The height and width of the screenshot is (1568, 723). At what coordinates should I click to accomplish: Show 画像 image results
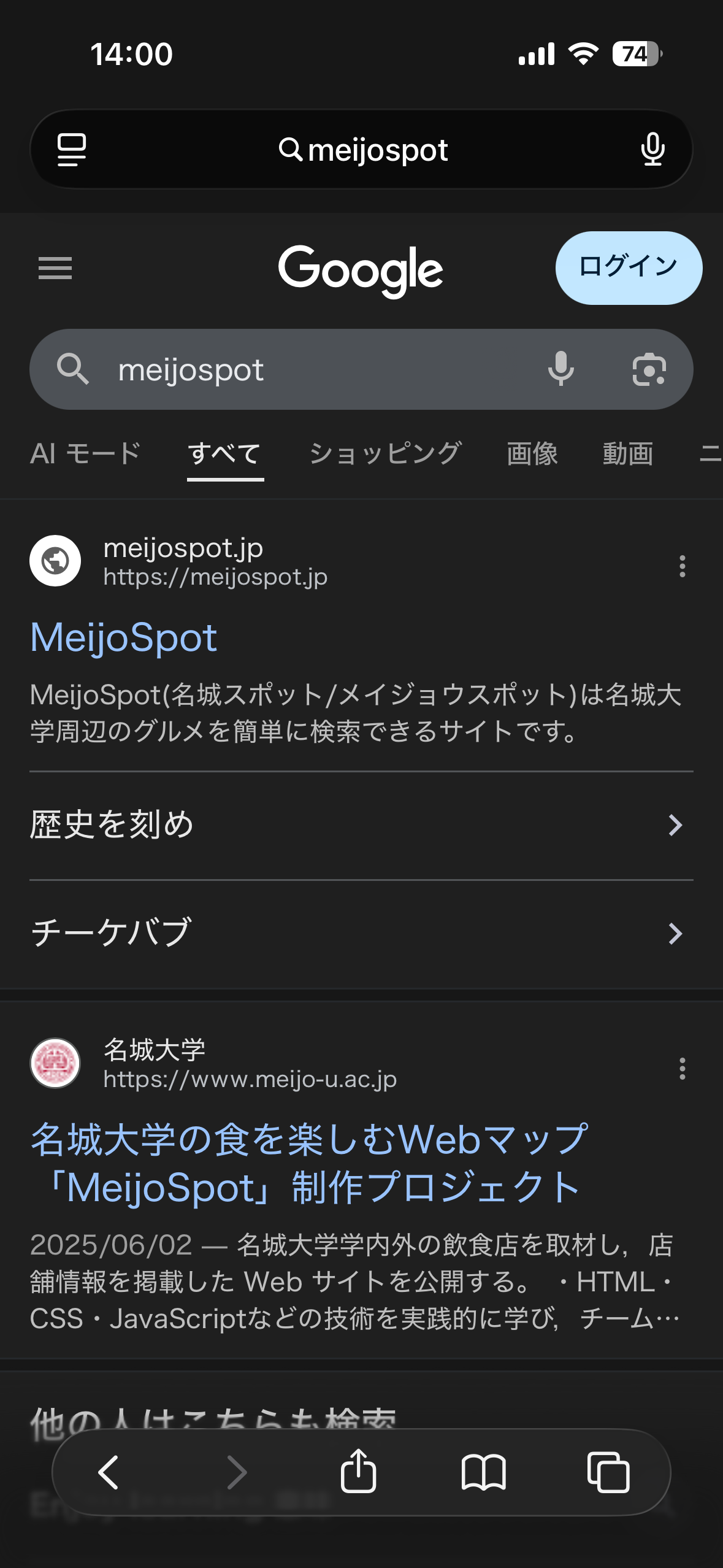click(x=532, y=454)
